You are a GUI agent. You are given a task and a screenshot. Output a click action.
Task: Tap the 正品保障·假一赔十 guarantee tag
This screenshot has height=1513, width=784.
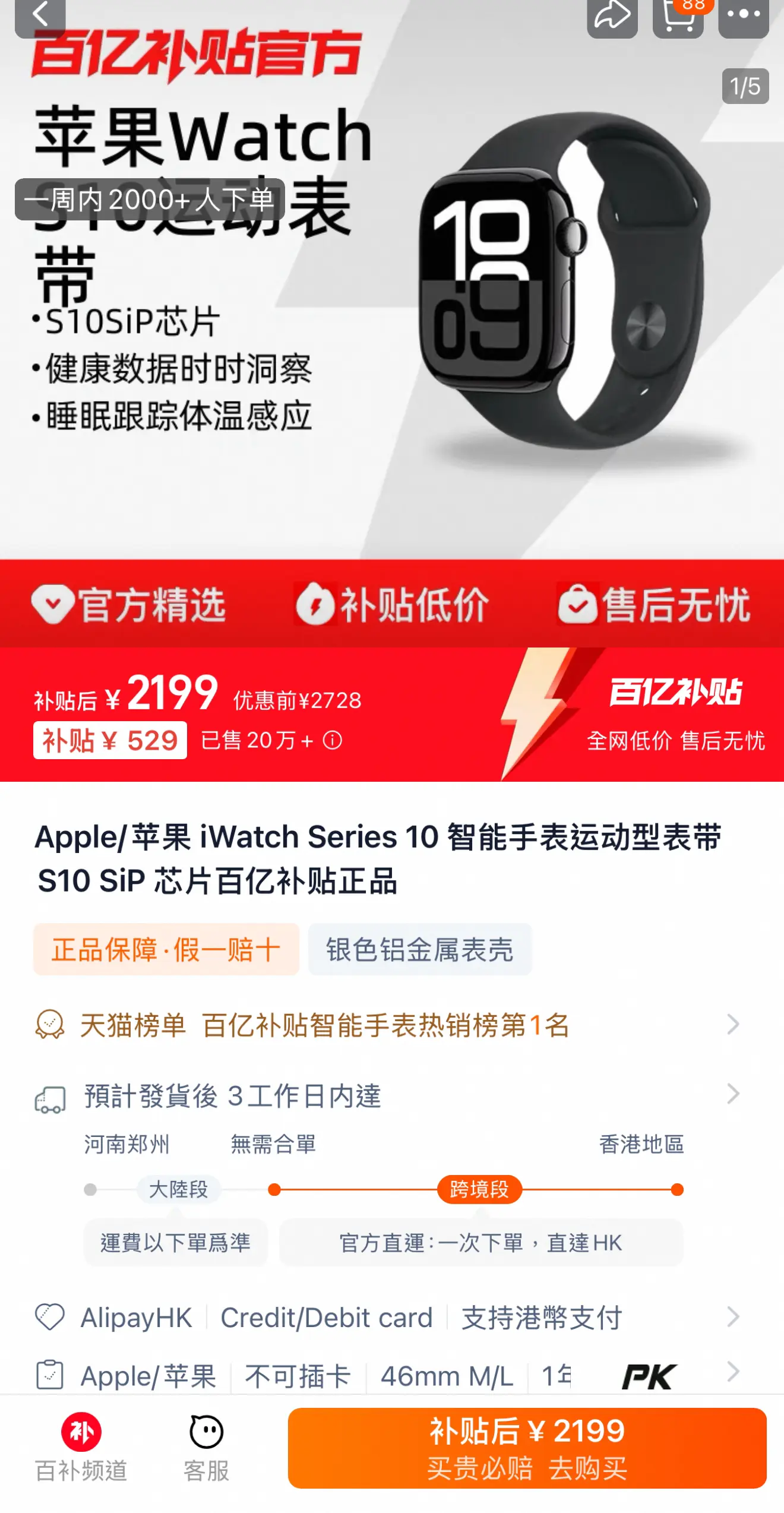point(166,949)
